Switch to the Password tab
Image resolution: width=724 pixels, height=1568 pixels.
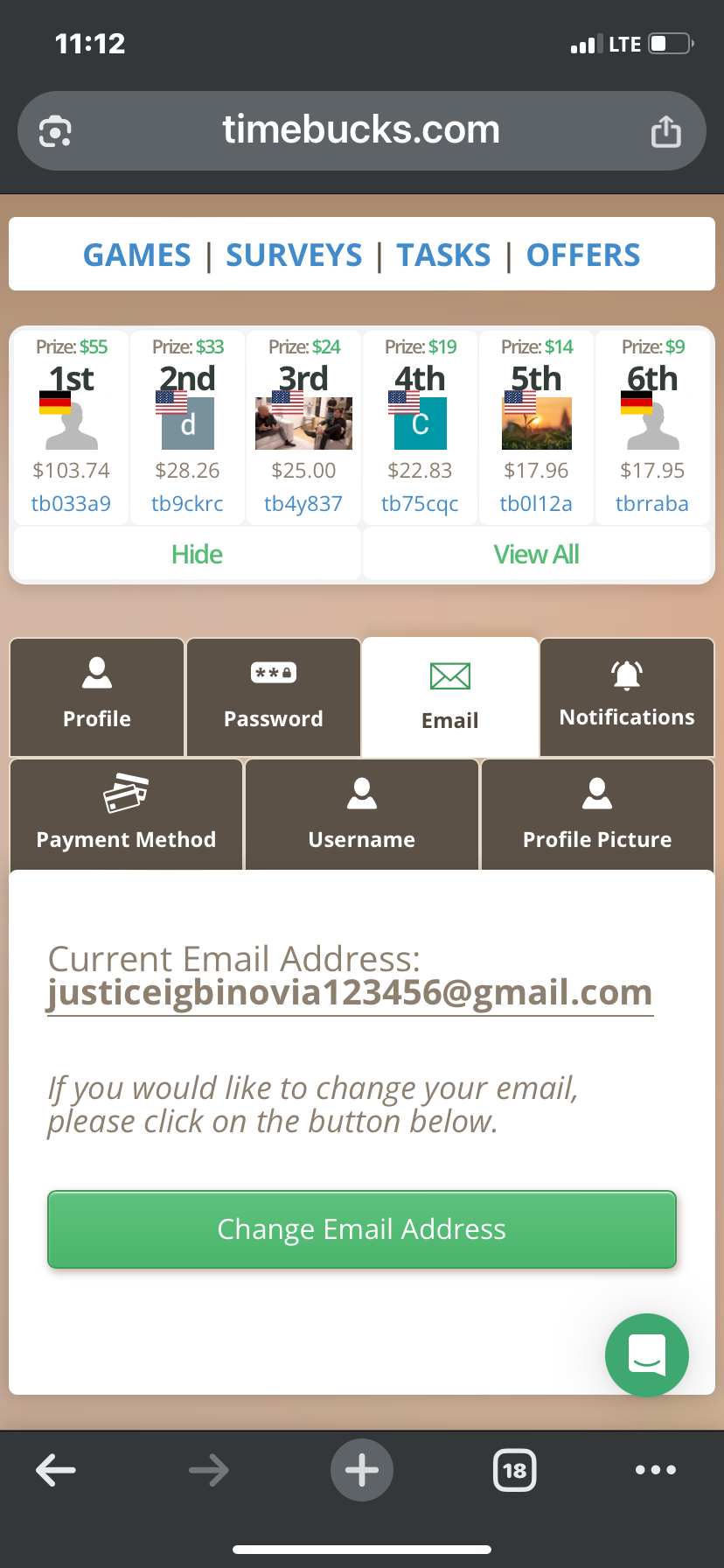pyautogui.click(x=273, y=696)
